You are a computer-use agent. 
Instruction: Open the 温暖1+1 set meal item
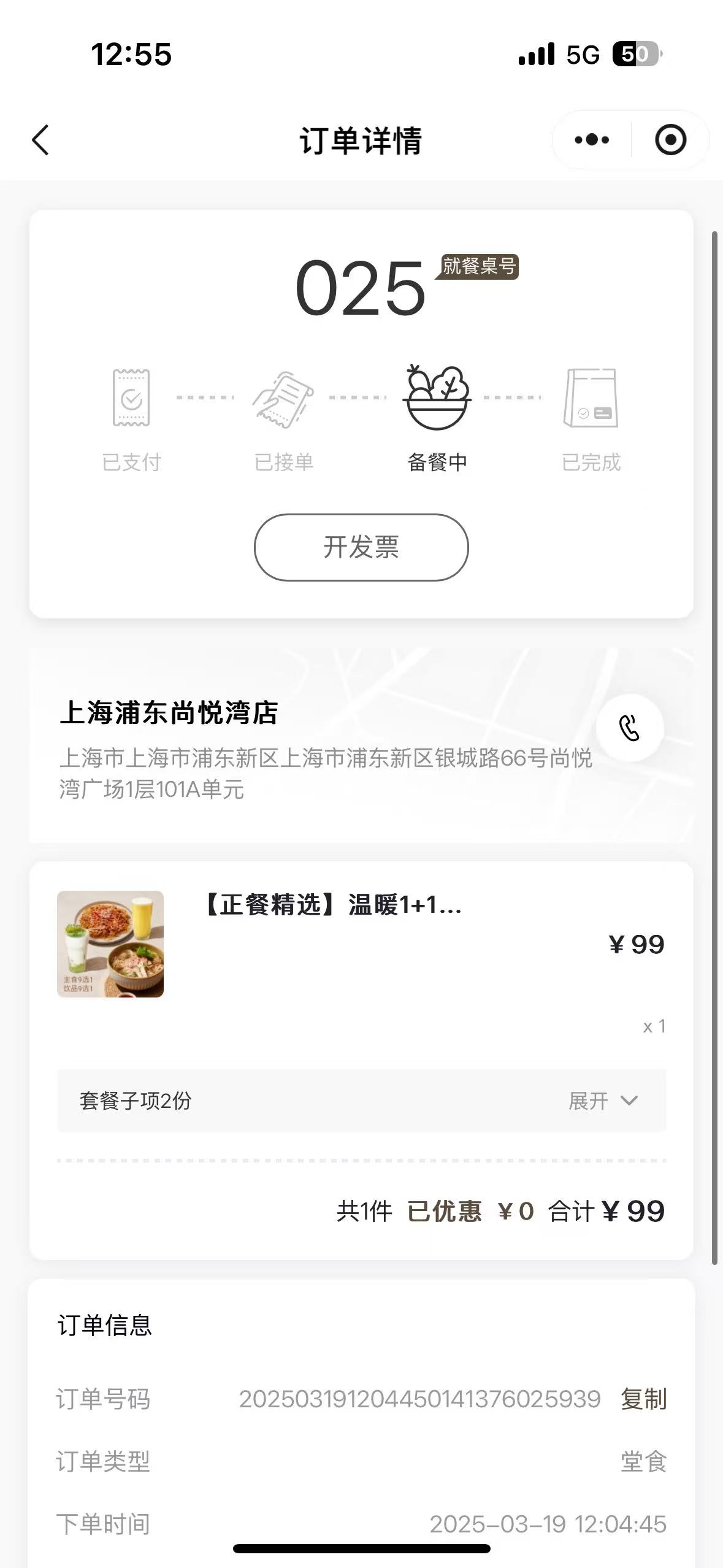[x=361, y=945]
